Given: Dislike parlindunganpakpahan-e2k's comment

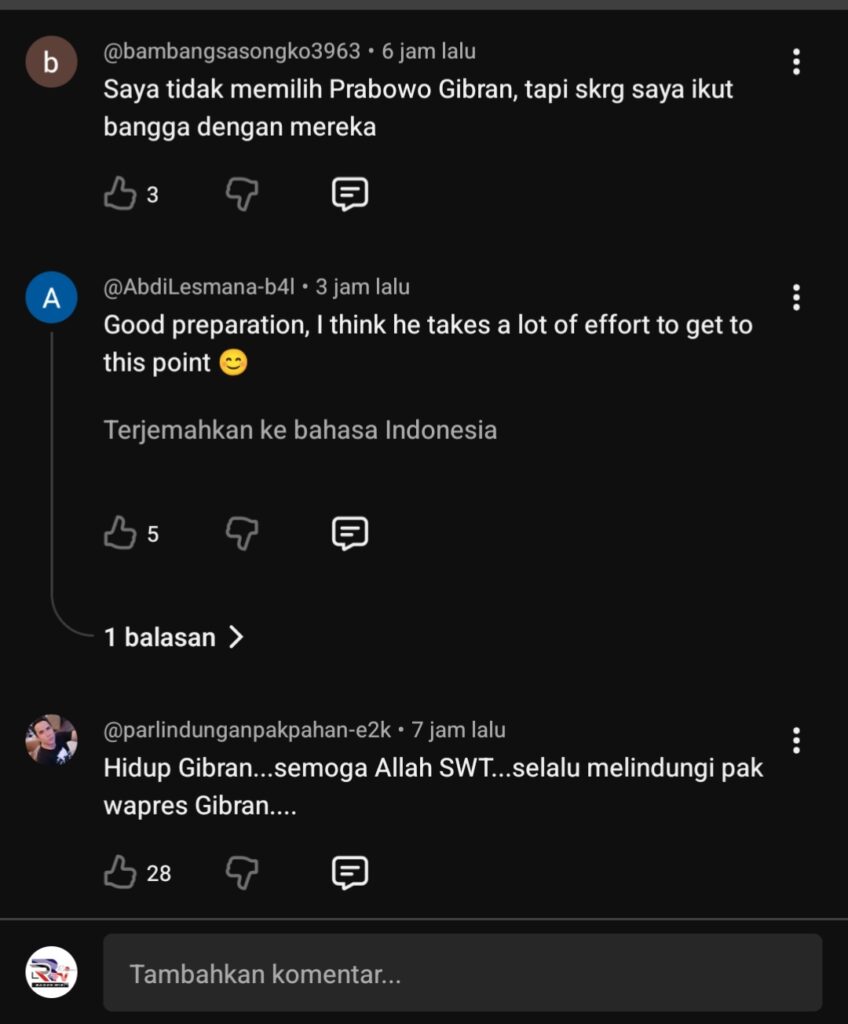Looking at the screenshot, I should [242, 873].
